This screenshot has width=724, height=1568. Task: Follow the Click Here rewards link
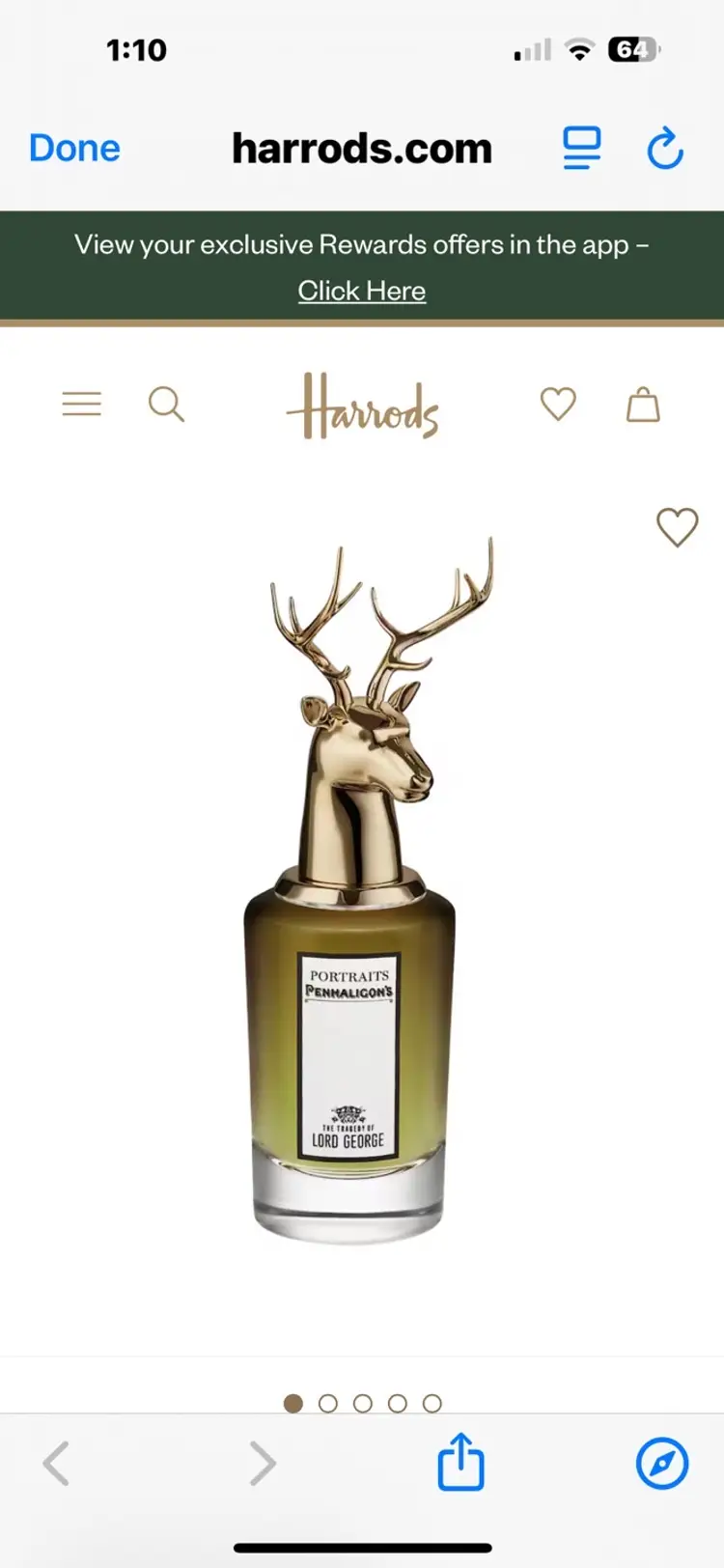click(x=361, y=291)
